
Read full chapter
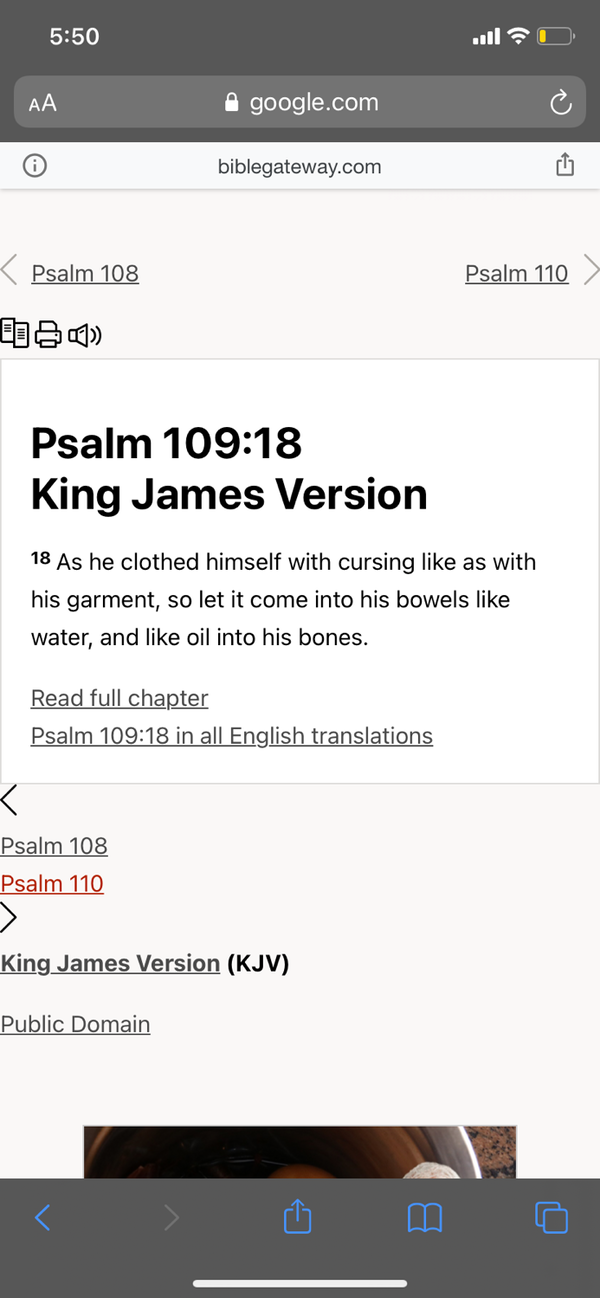tap(119, 698)
